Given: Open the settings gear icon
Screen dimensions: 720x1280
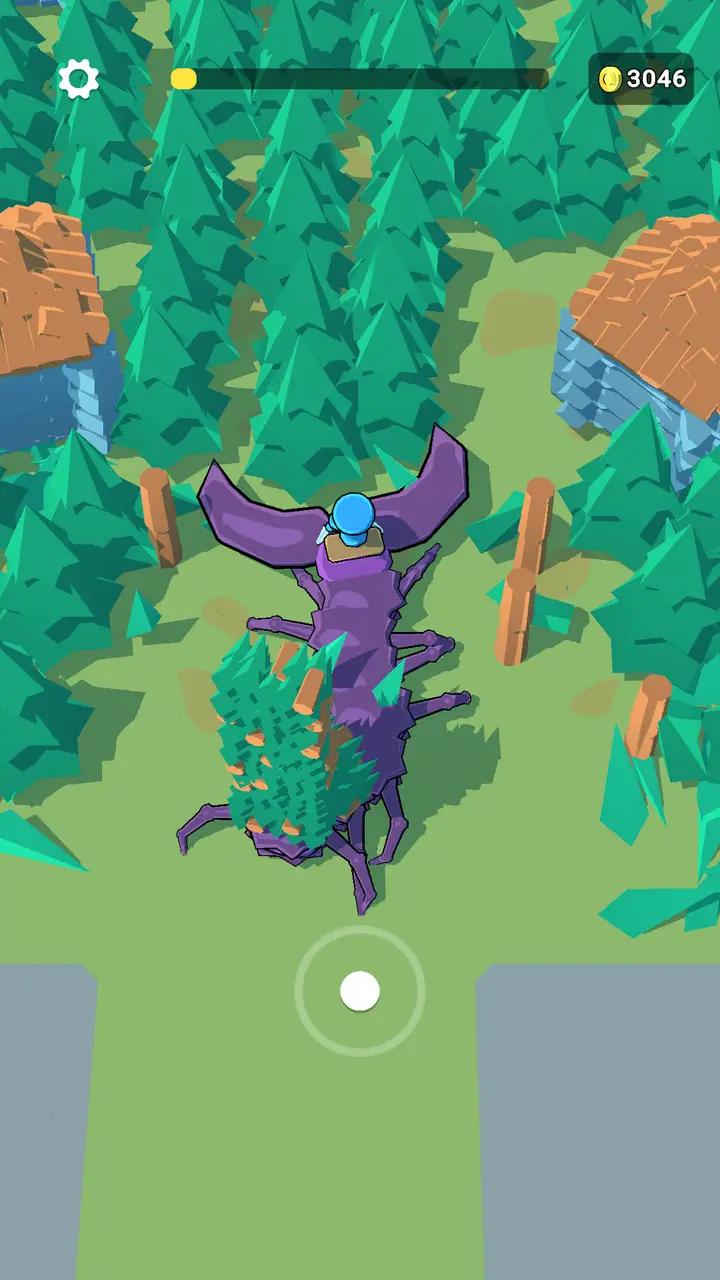Looking at the screenshot, I should 78,79.
